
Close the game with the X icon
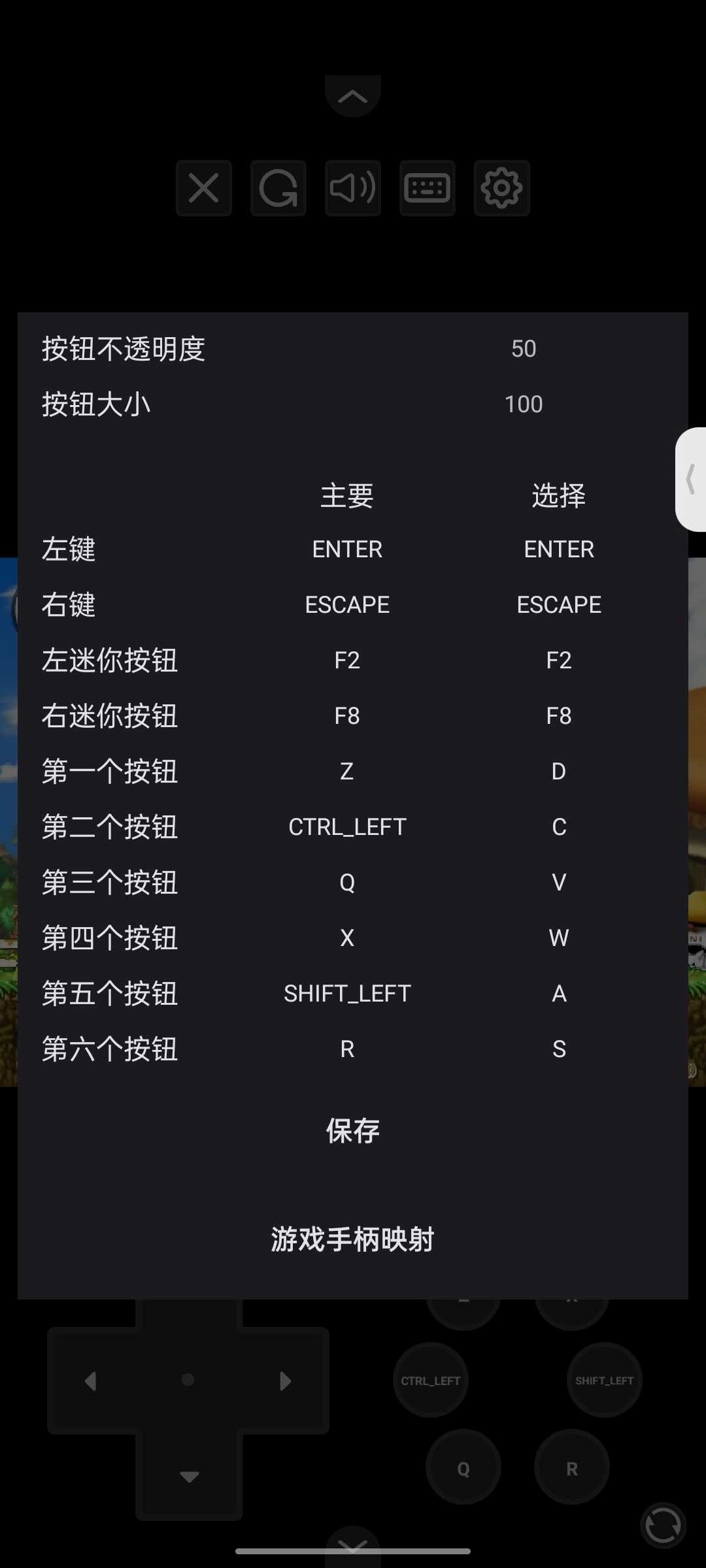point(204,188)
